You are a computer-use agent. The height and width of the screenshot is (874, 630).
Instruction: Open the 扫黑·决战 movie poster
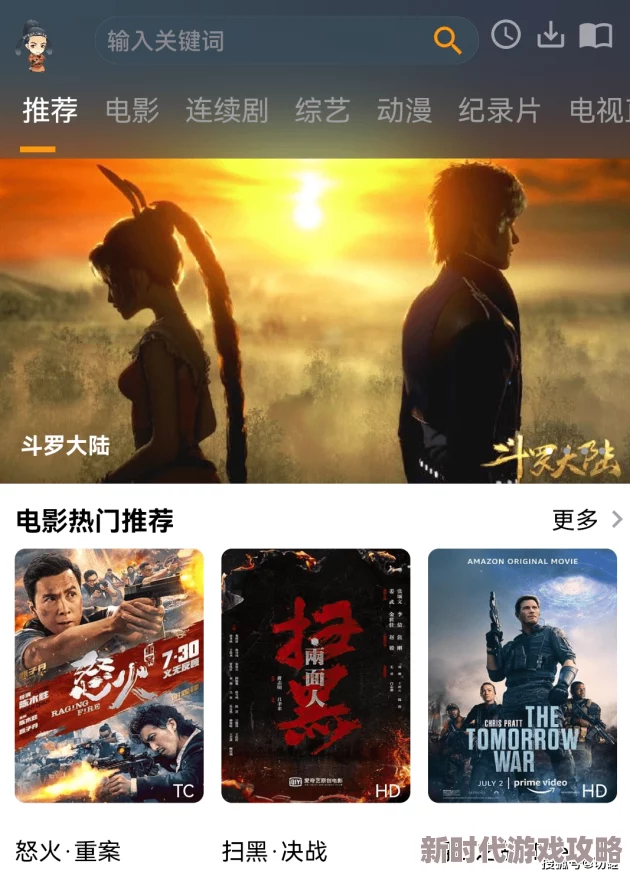315,675
